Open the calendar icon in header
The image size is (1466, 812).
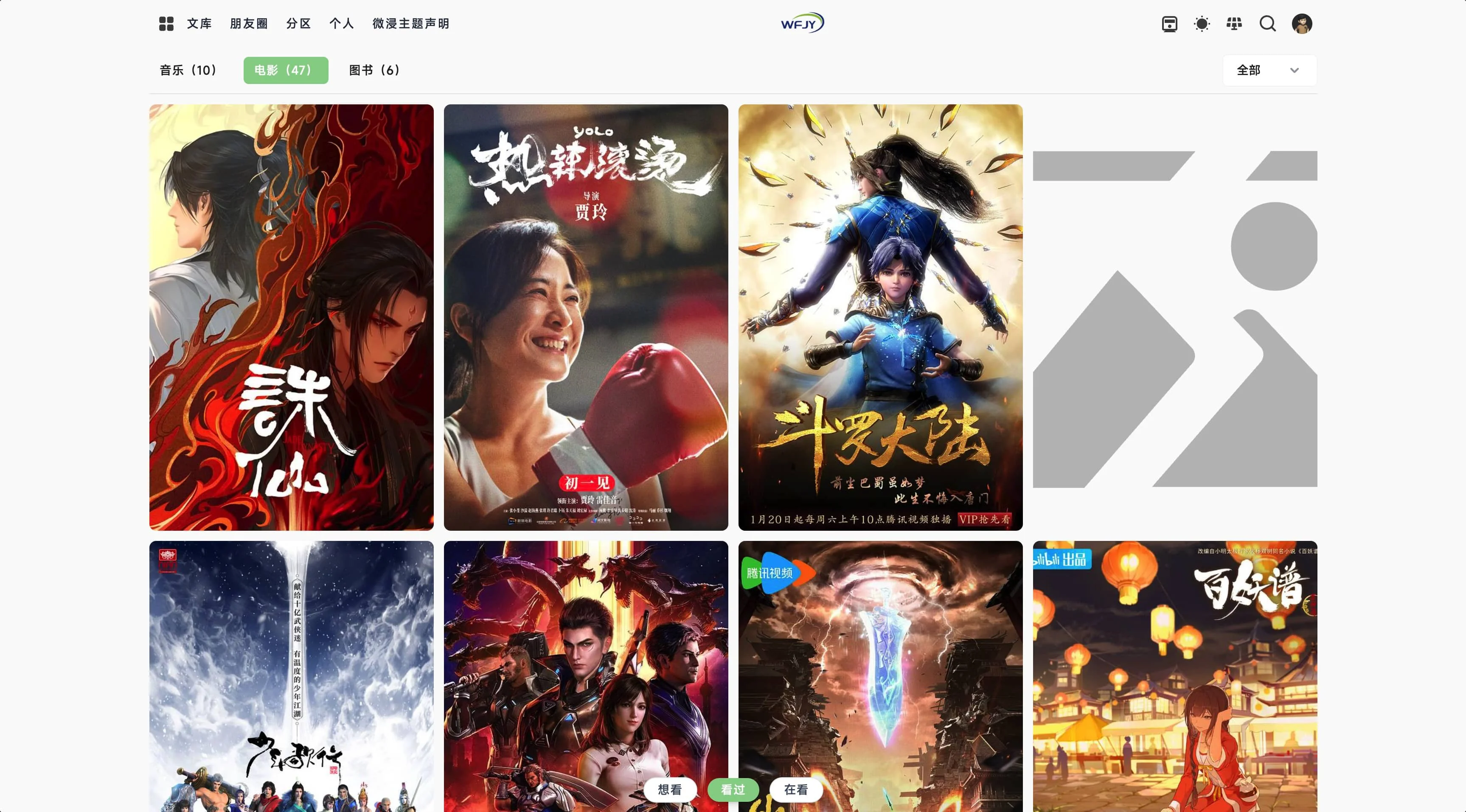tap(1169, 24)
